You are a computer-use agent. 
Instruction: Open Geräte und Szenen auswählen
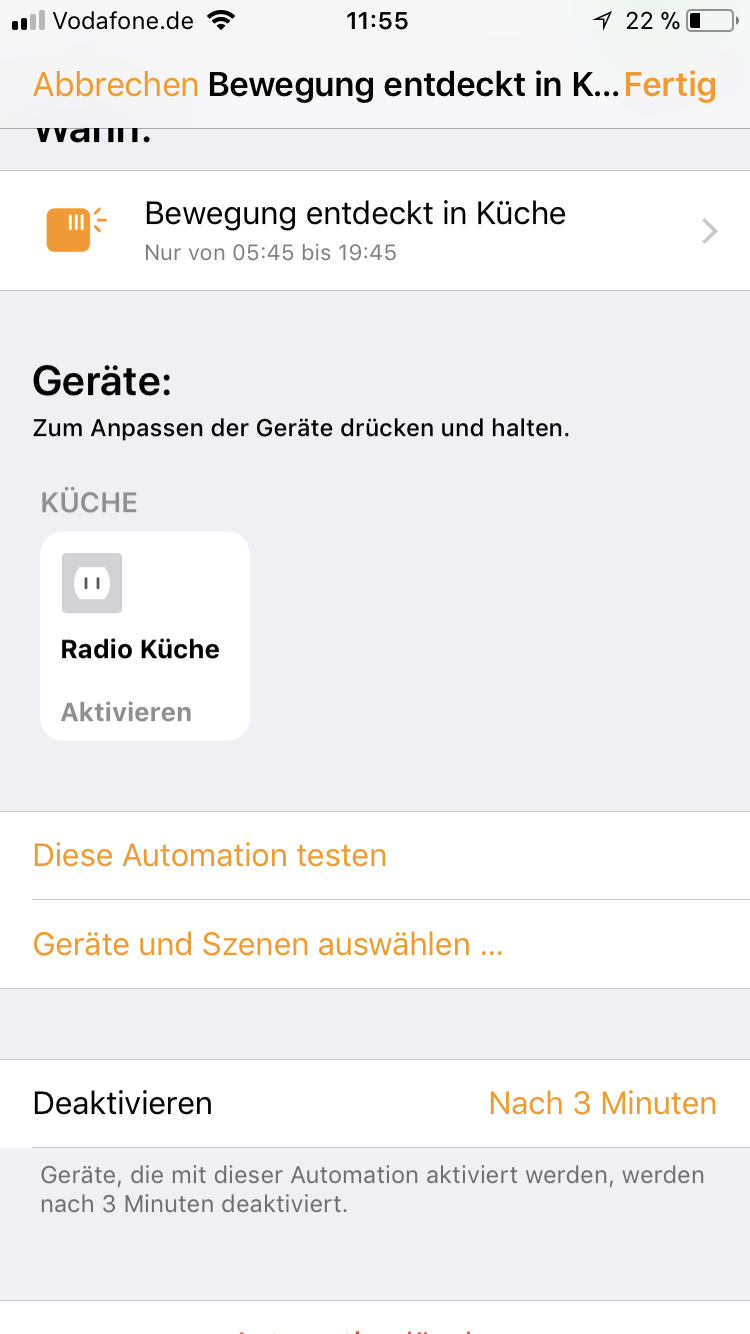(x=268, y=944)
